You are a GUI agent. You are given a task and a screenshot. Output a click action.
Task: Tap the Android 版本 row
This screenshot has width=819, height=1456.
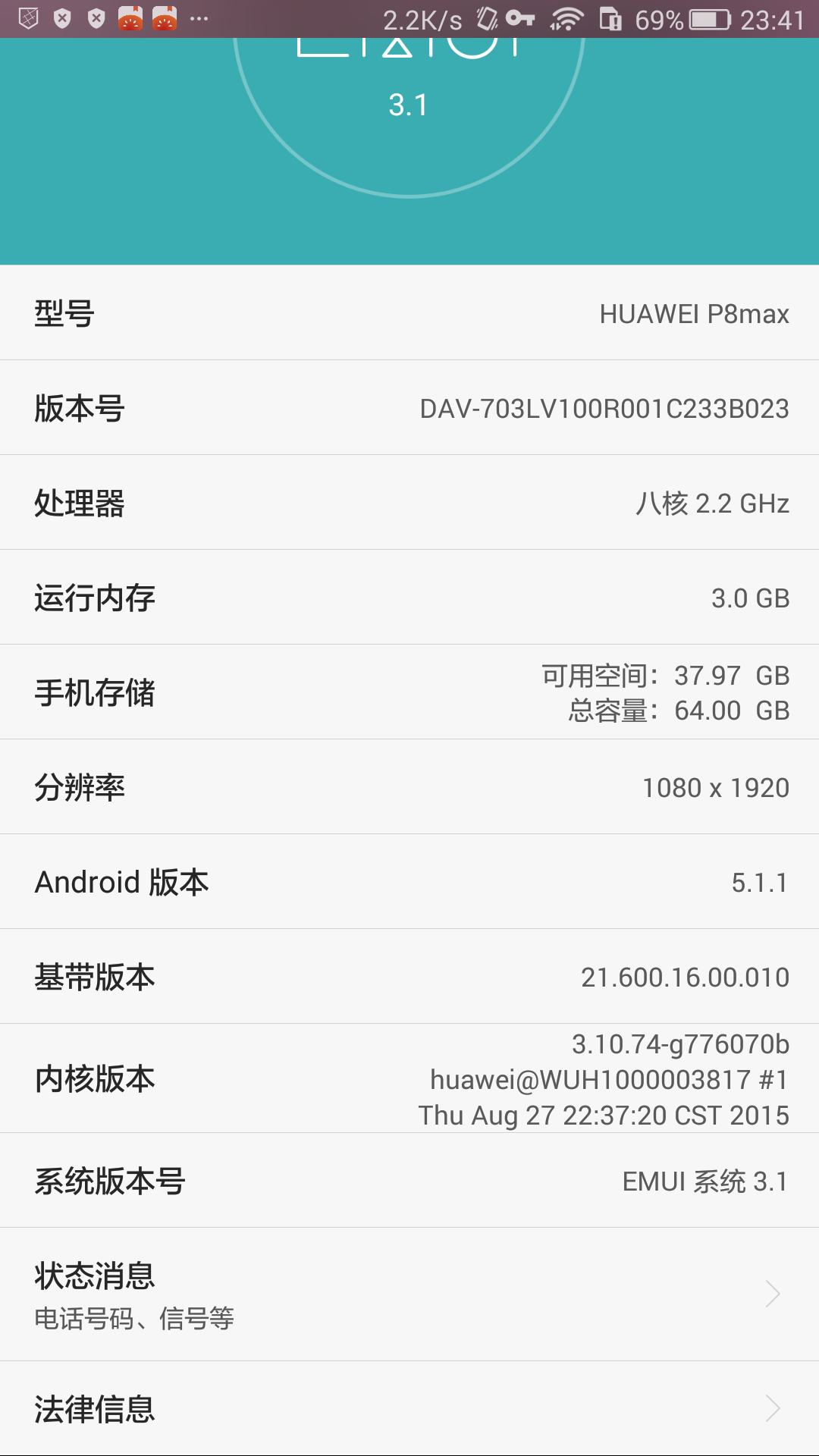pyautogui.click(x=409, y=882)
